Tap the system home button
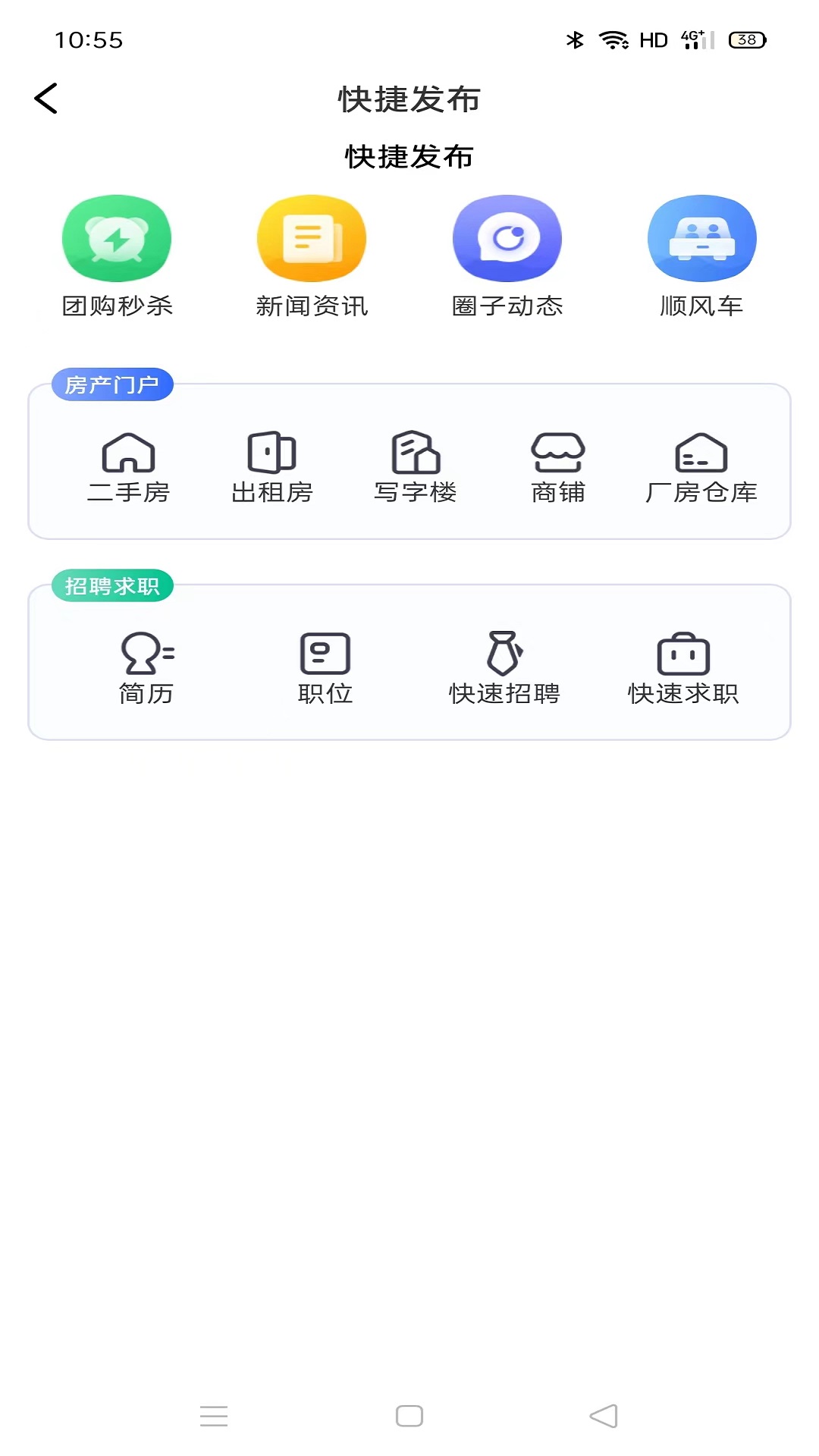The width and height of the screenshot is (819, 1456). [x=409, y=1416]
